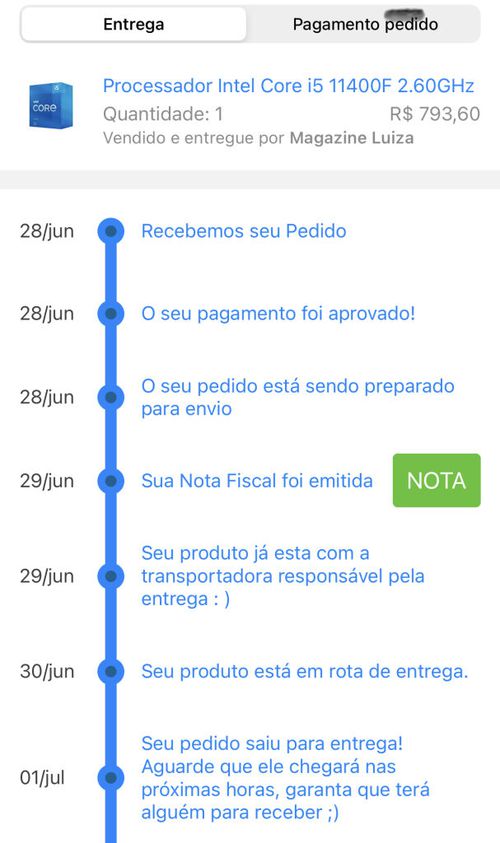Switch to the Entrega tab
Image resolution: width=500 pixels, height=843 pixels.
point(133,24)
